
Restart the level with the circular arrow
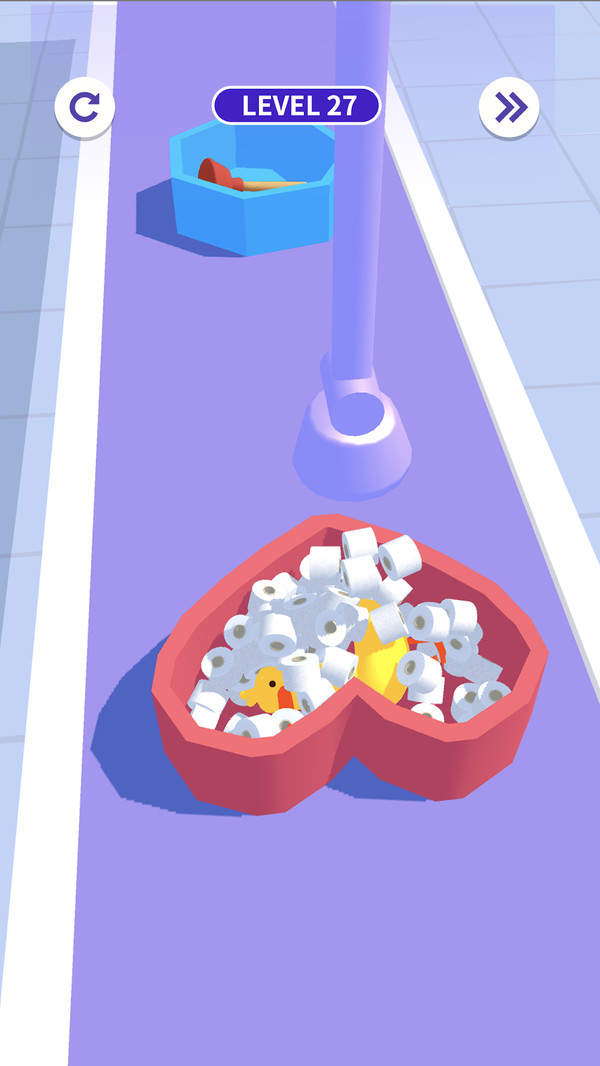[84, 107]
